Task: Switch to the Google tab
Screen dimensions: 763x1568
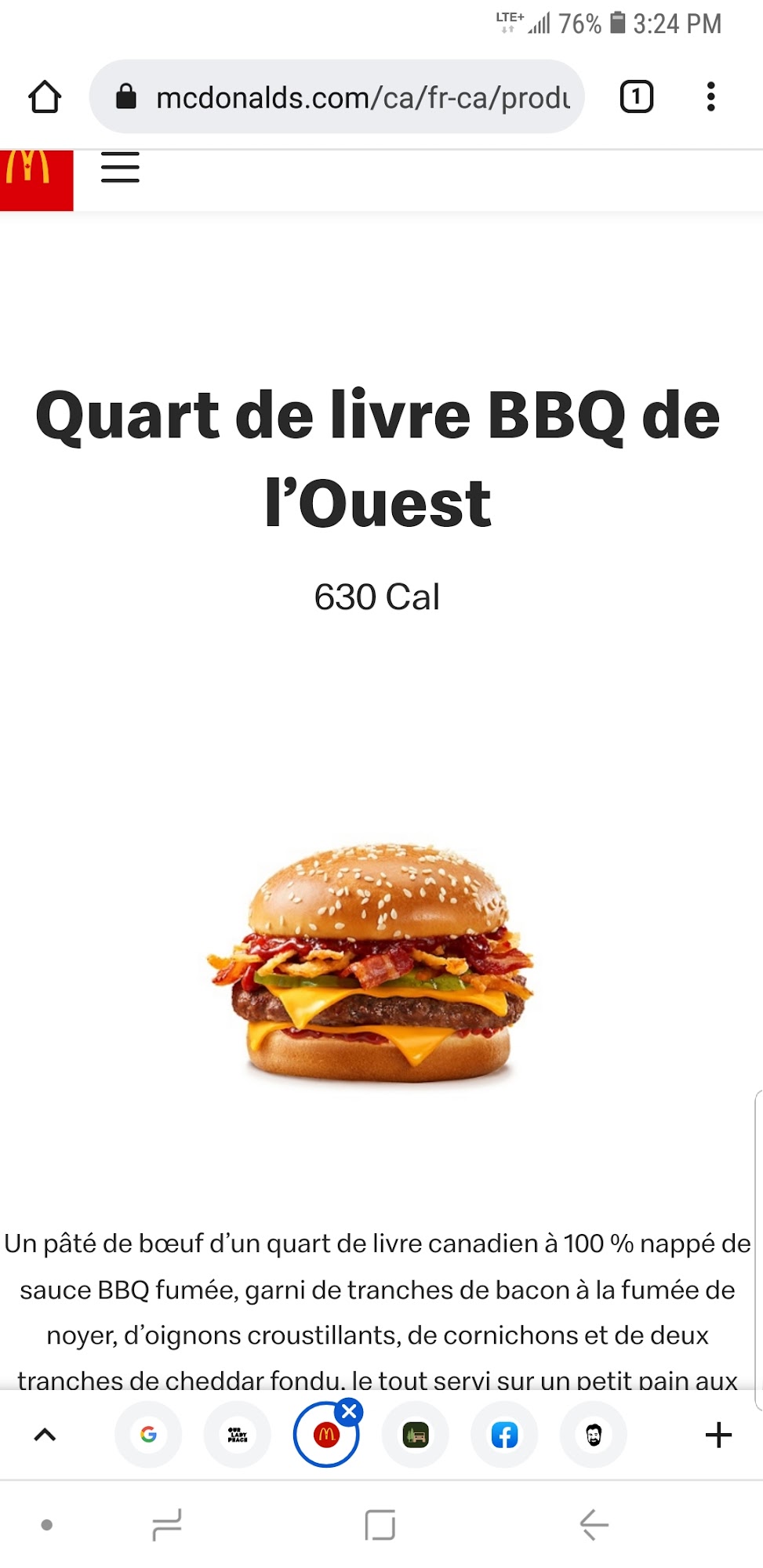Action: (148, 1435)
